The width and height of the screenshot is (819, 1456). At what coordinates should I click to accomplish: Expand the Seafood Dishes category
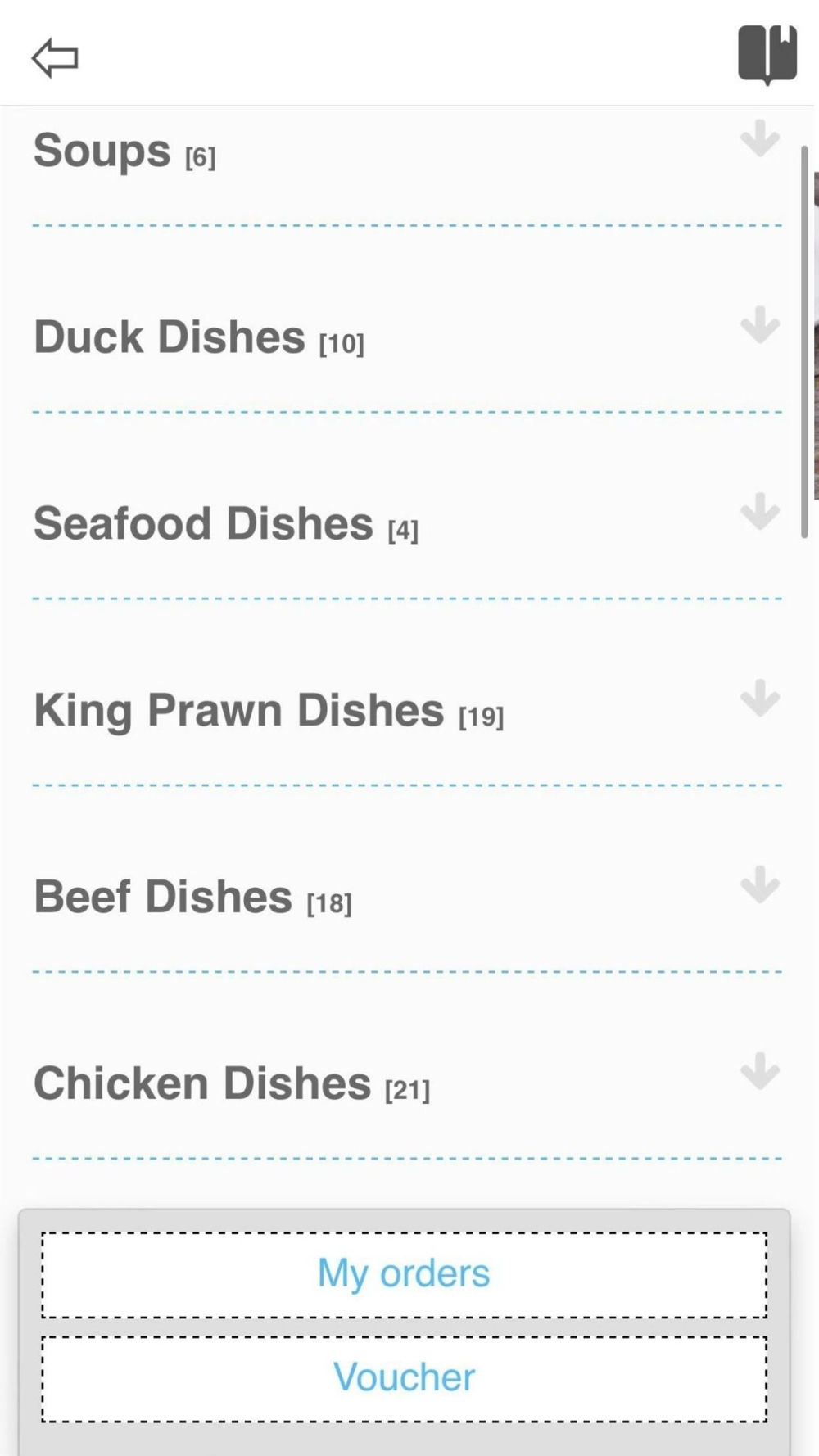pyautogui.click(x=759, y=513)
